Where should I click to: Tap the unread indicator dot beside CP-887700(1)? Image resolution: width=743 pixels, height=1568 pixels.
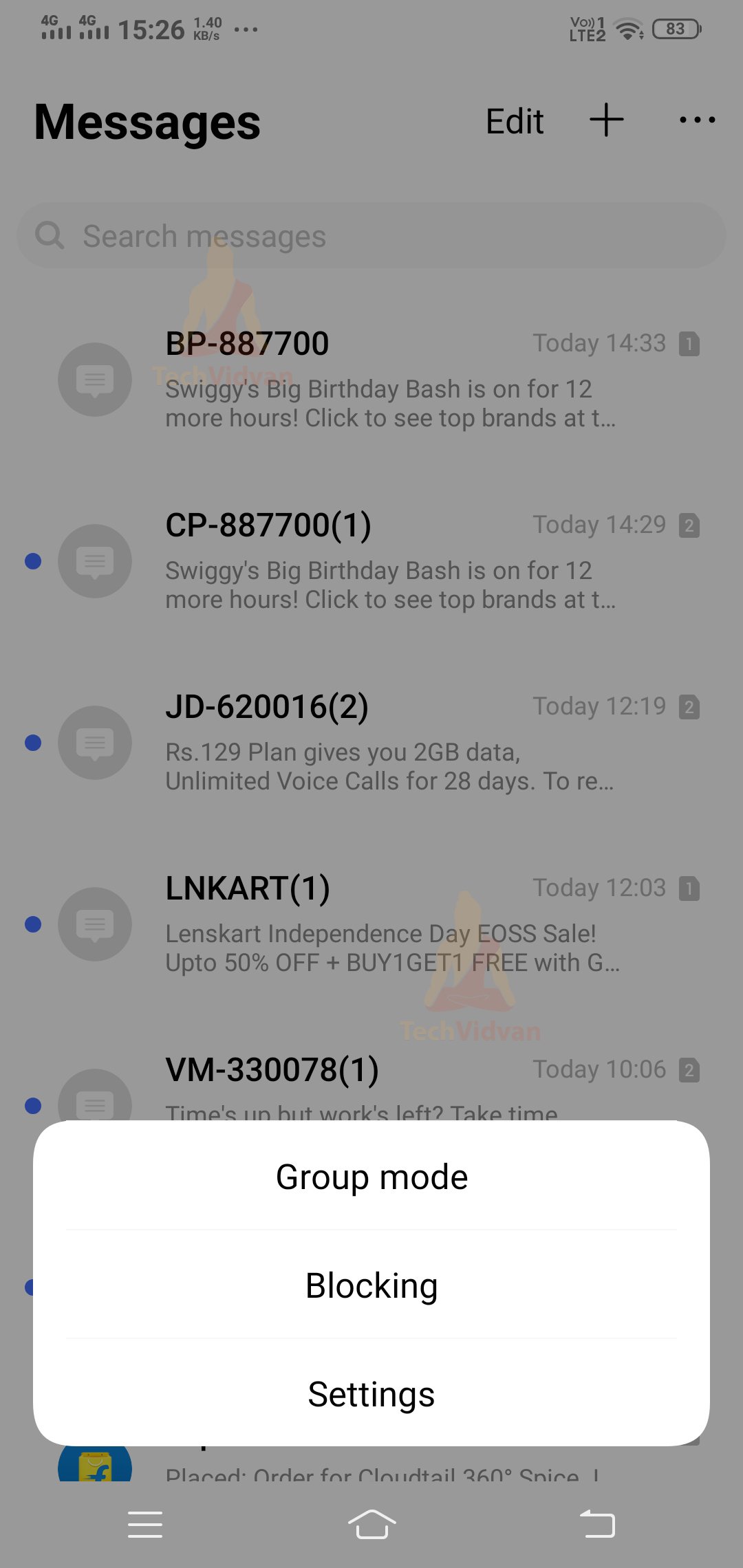coord(32,561)
